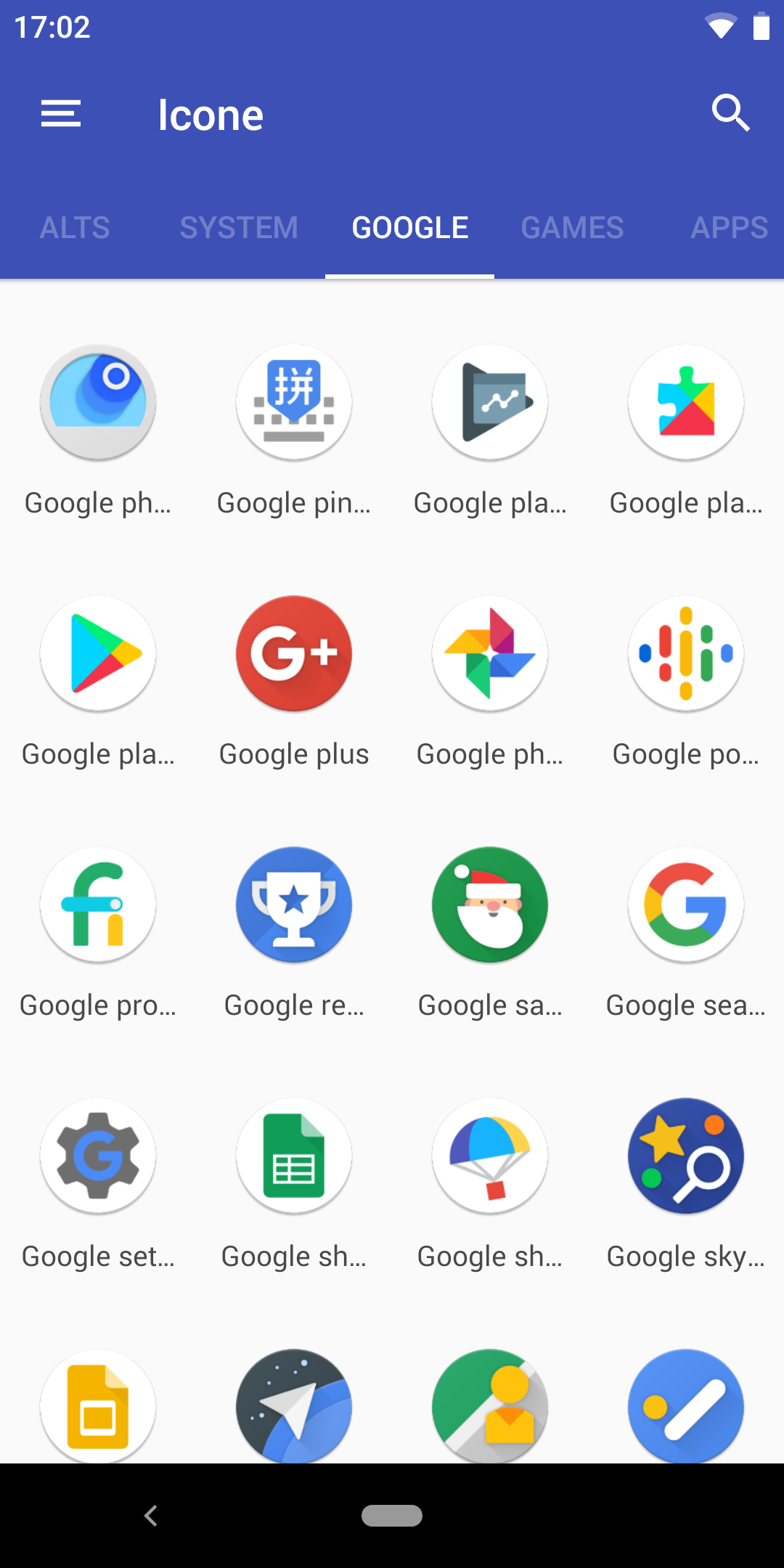Viewport: 784px width, 1568px height.
Task: Switch to the APPS tab
Action: (728, 228)
